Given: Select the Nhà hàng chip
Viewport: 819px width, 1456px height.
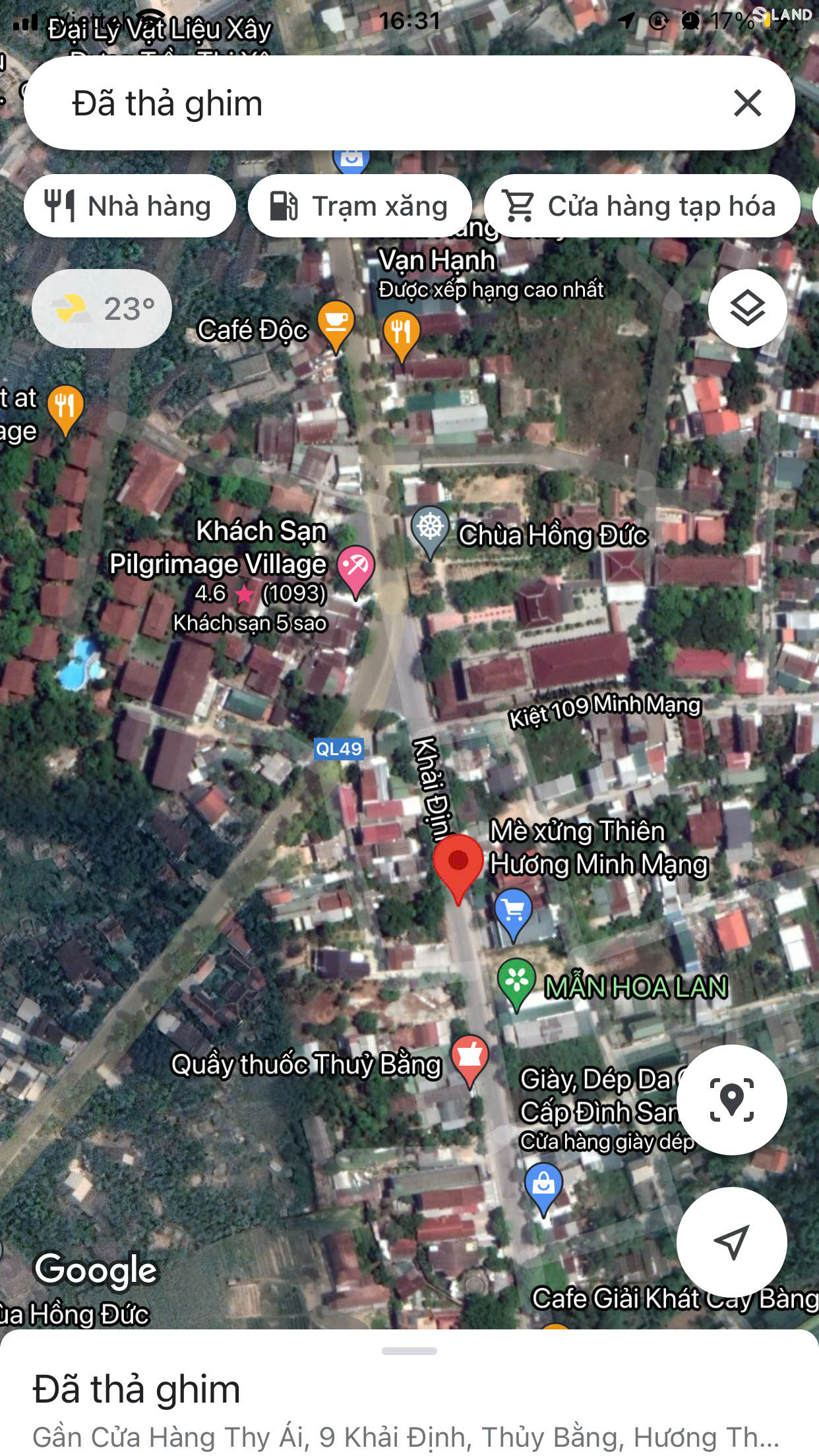Looking at the screenshot, I should [x=130, y=206].
